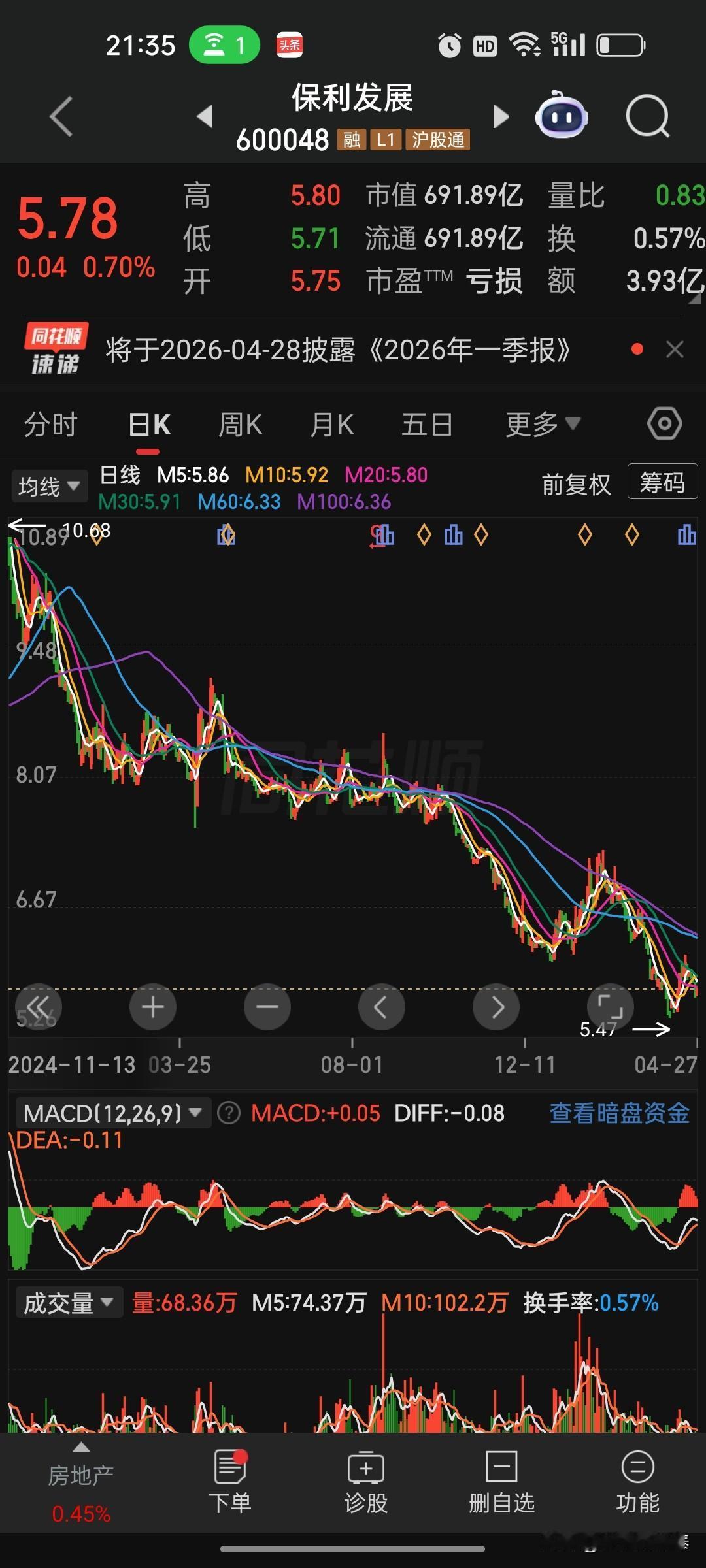Viewport: 706px width, 1568px height.
Task: Open chart settings via target icon
Action: point(664,423)
